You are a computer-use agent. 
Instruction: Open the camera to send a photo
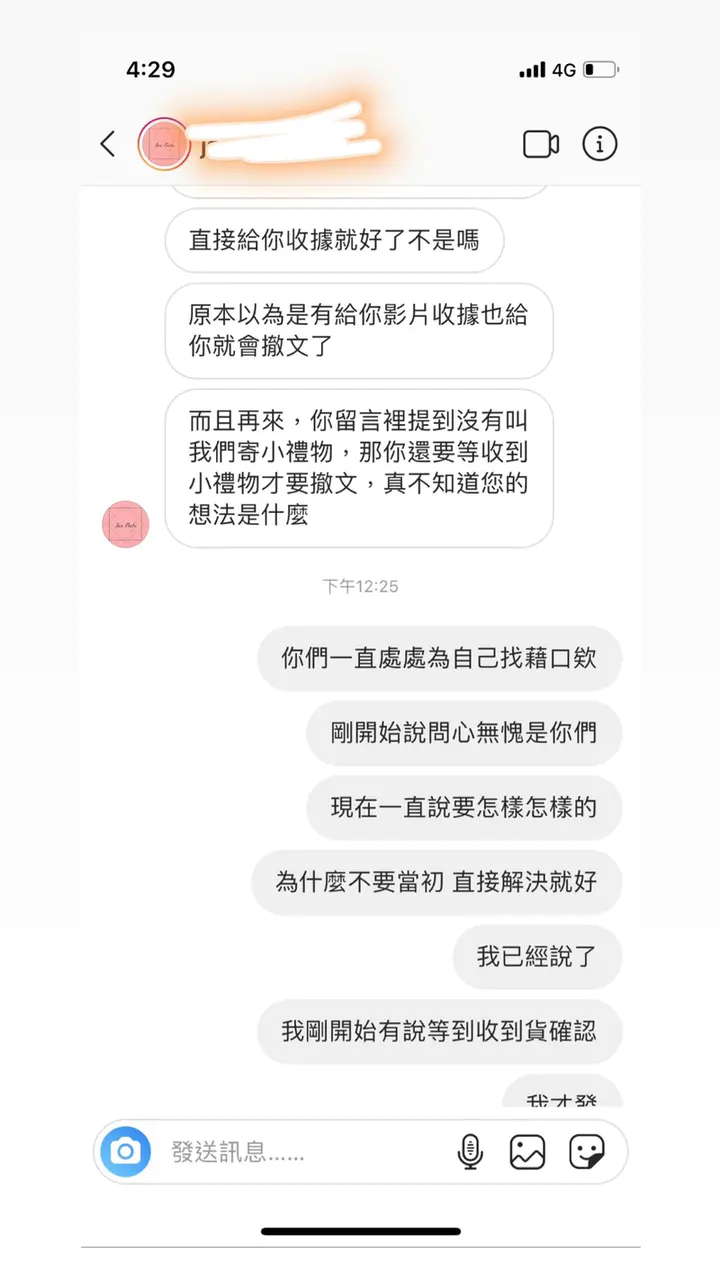click(125, 1151)
